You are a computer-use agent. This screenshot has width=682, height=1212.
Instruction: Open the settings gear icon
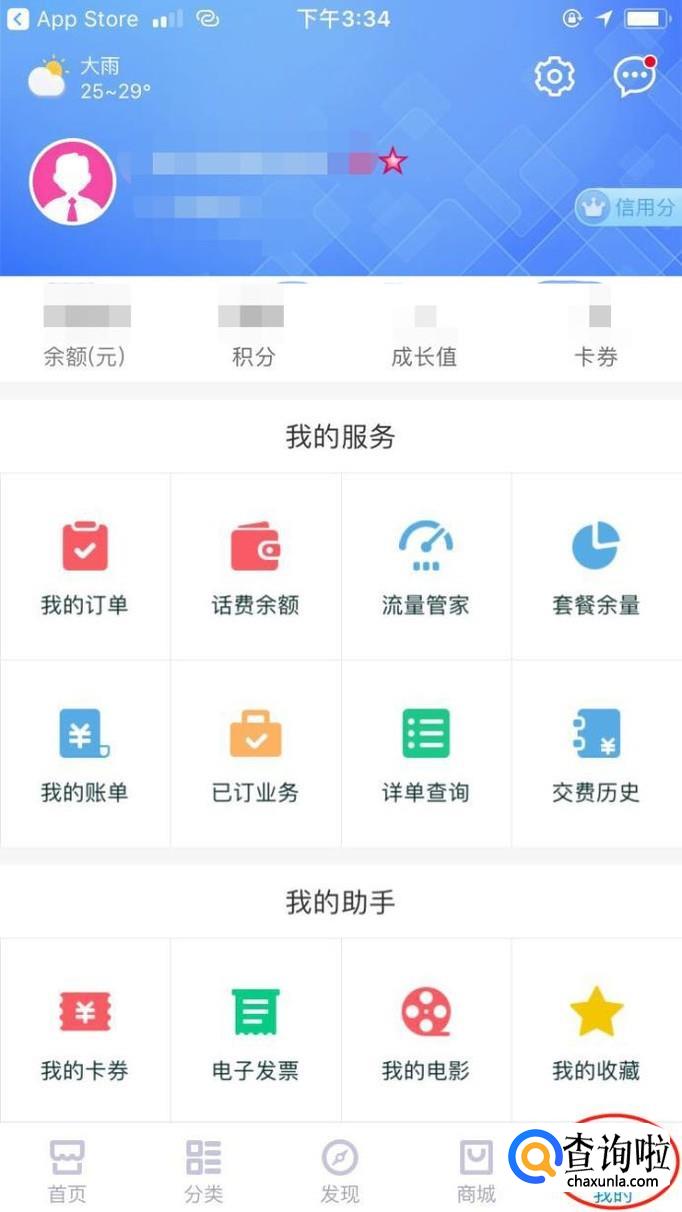(x=554, y=77)
